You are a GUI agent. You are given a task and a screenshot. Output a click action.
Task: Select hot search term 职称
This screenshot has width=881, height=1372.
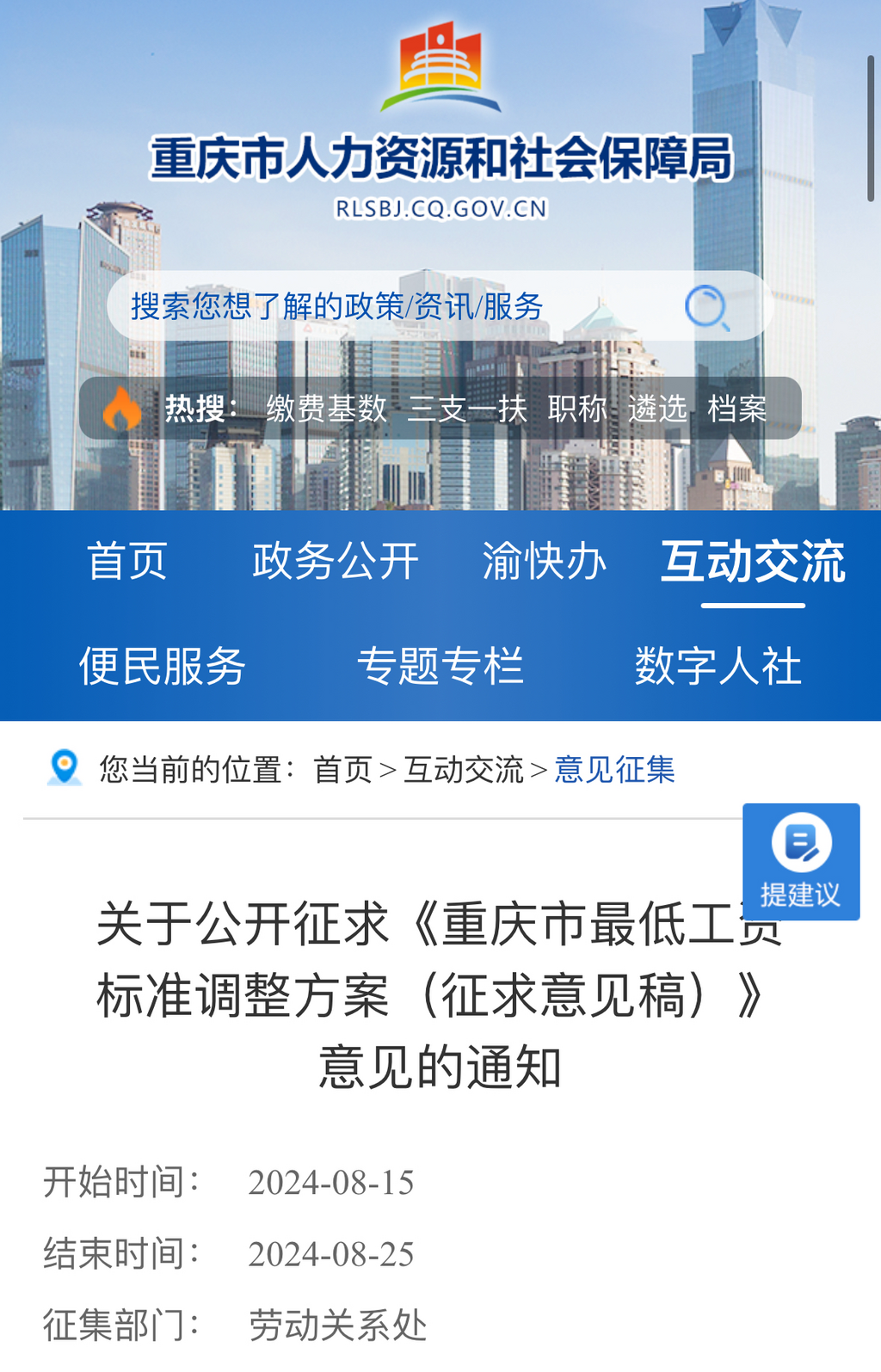577,409
